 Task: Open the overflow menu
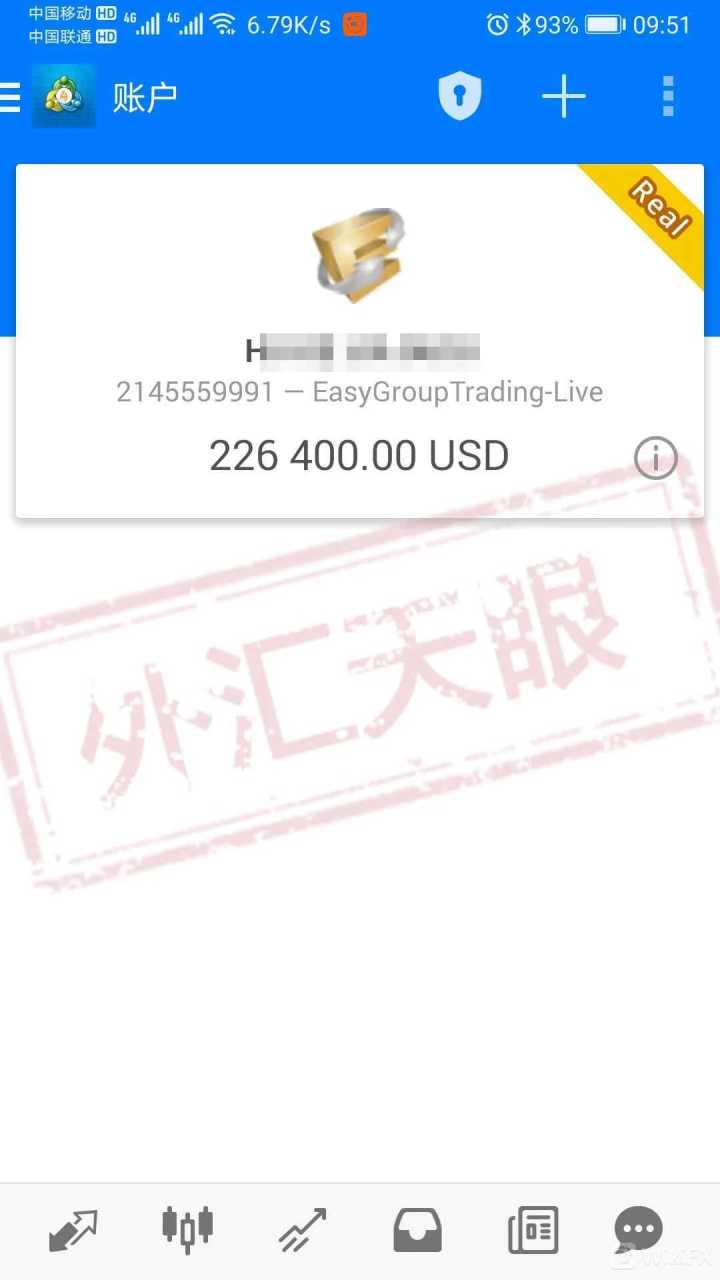[x=668, y=97]
